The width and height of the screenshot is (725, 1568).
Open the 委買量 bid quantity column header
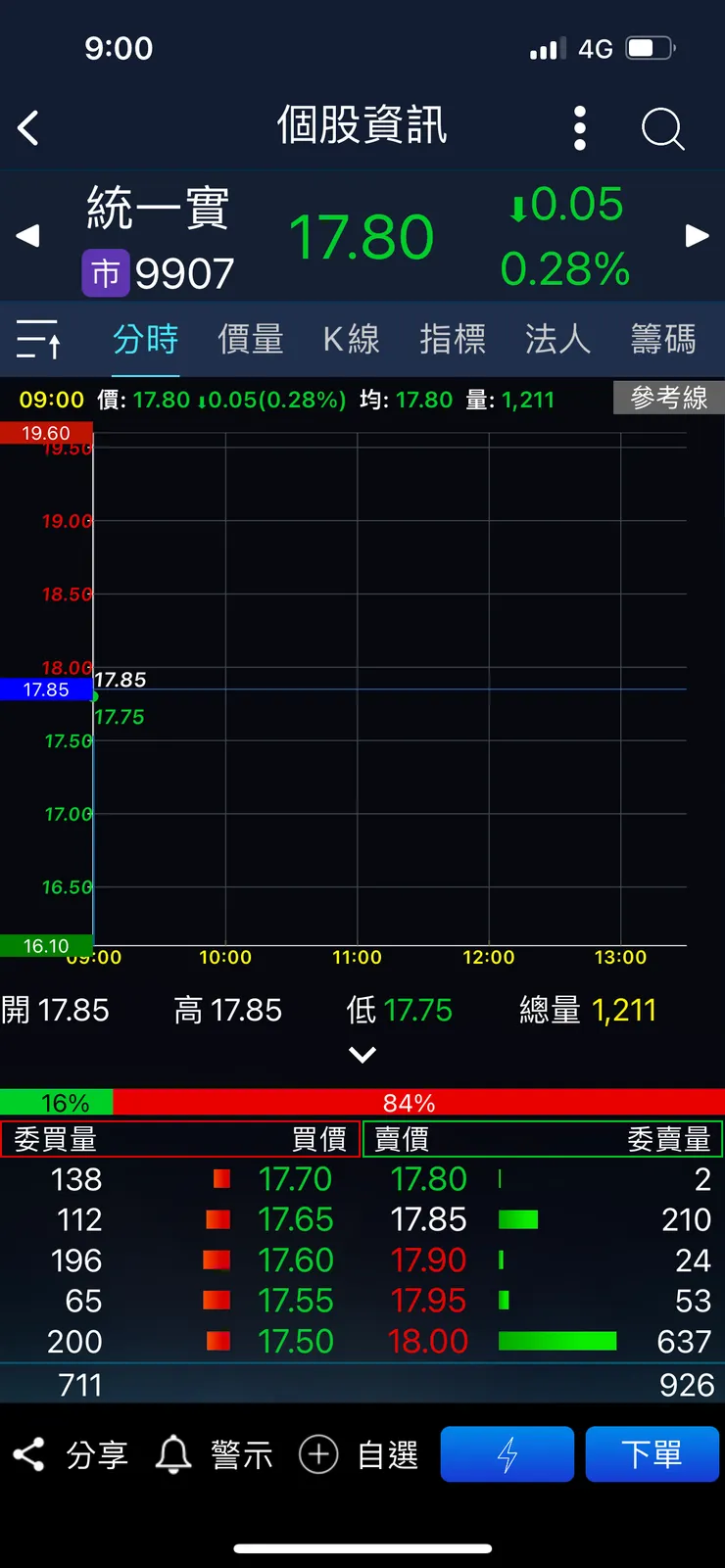coord(57,1139)
